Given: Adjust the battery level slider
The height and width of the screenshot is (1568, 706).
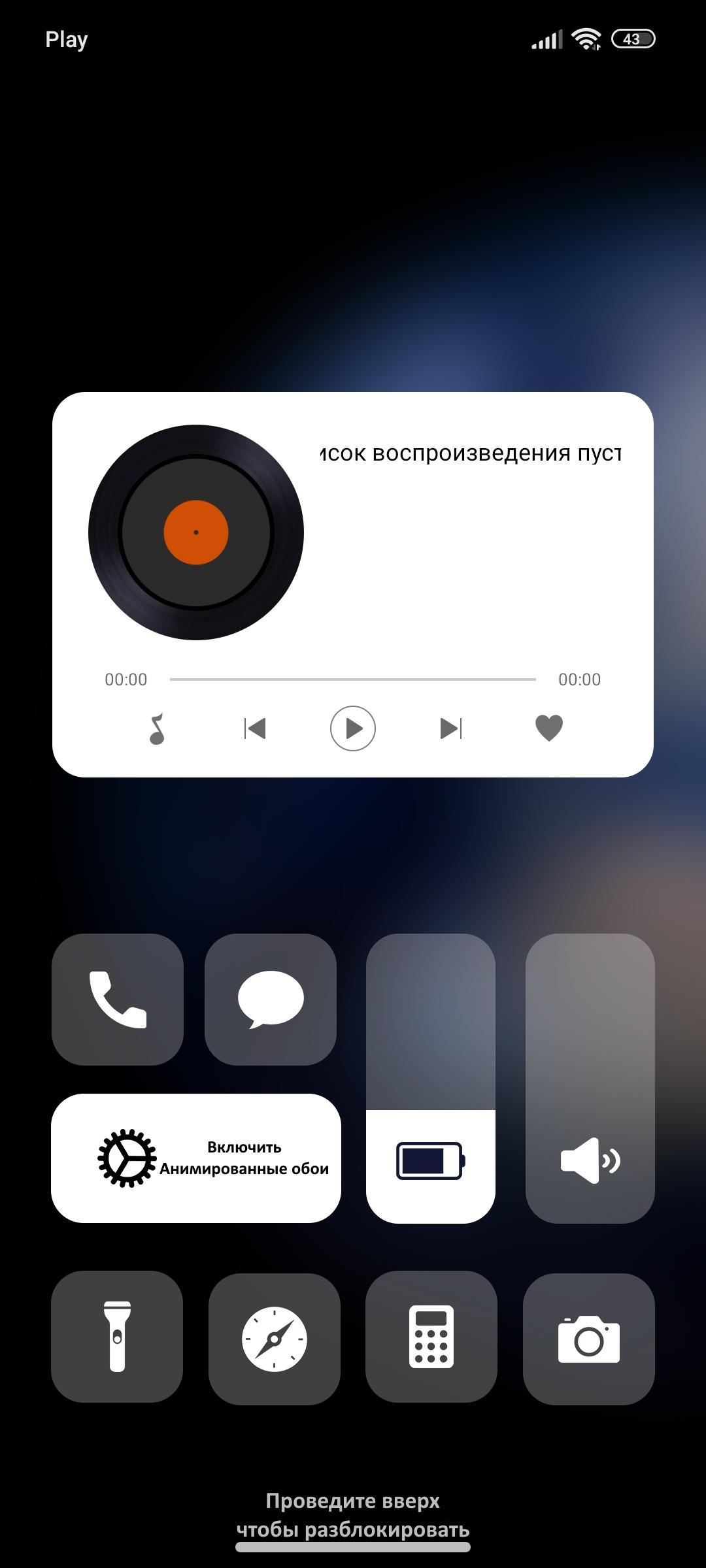Looking at the screenshot, I should point(431,1078).
